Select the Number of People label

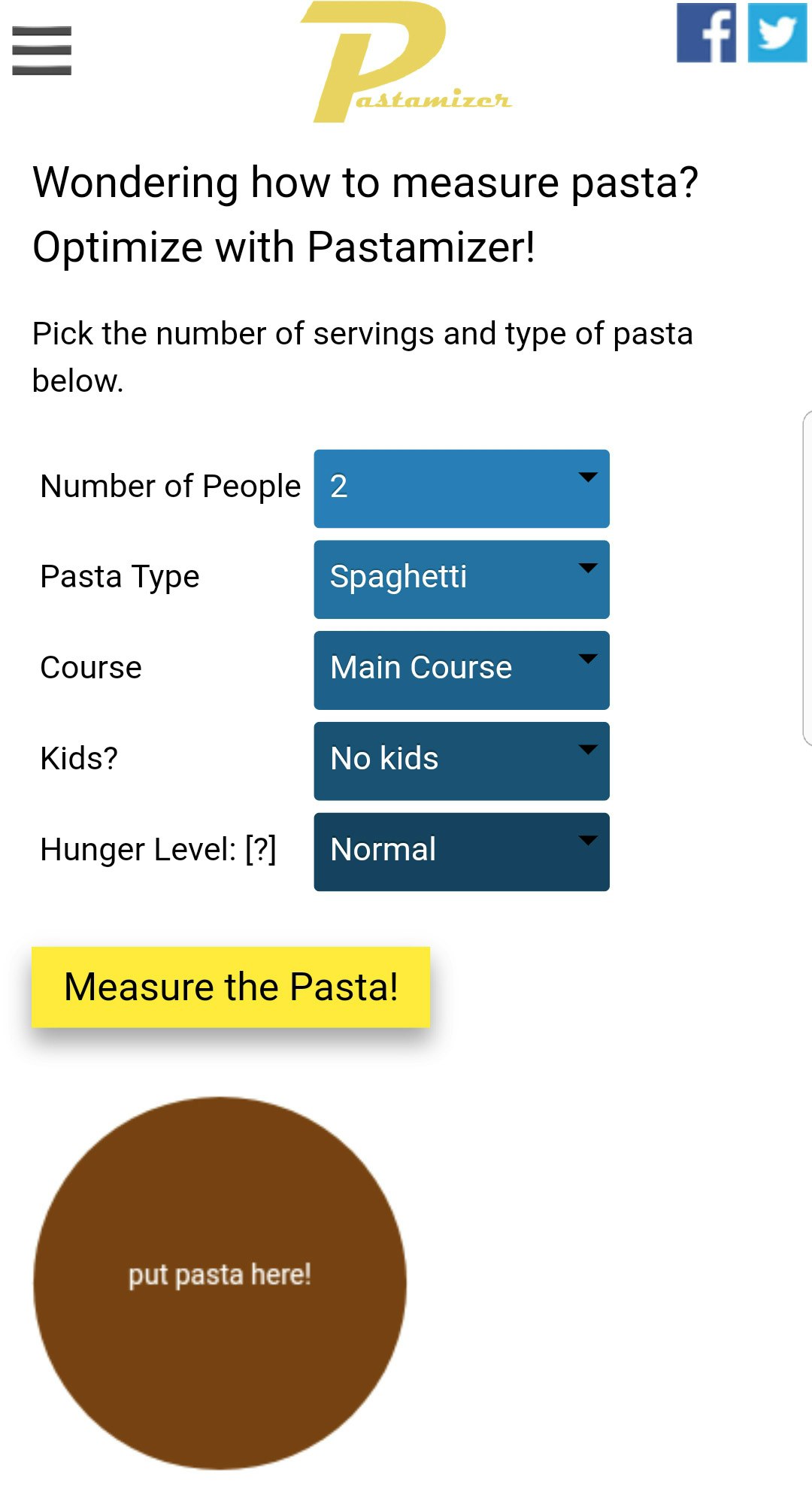click(x=169, y=486)
